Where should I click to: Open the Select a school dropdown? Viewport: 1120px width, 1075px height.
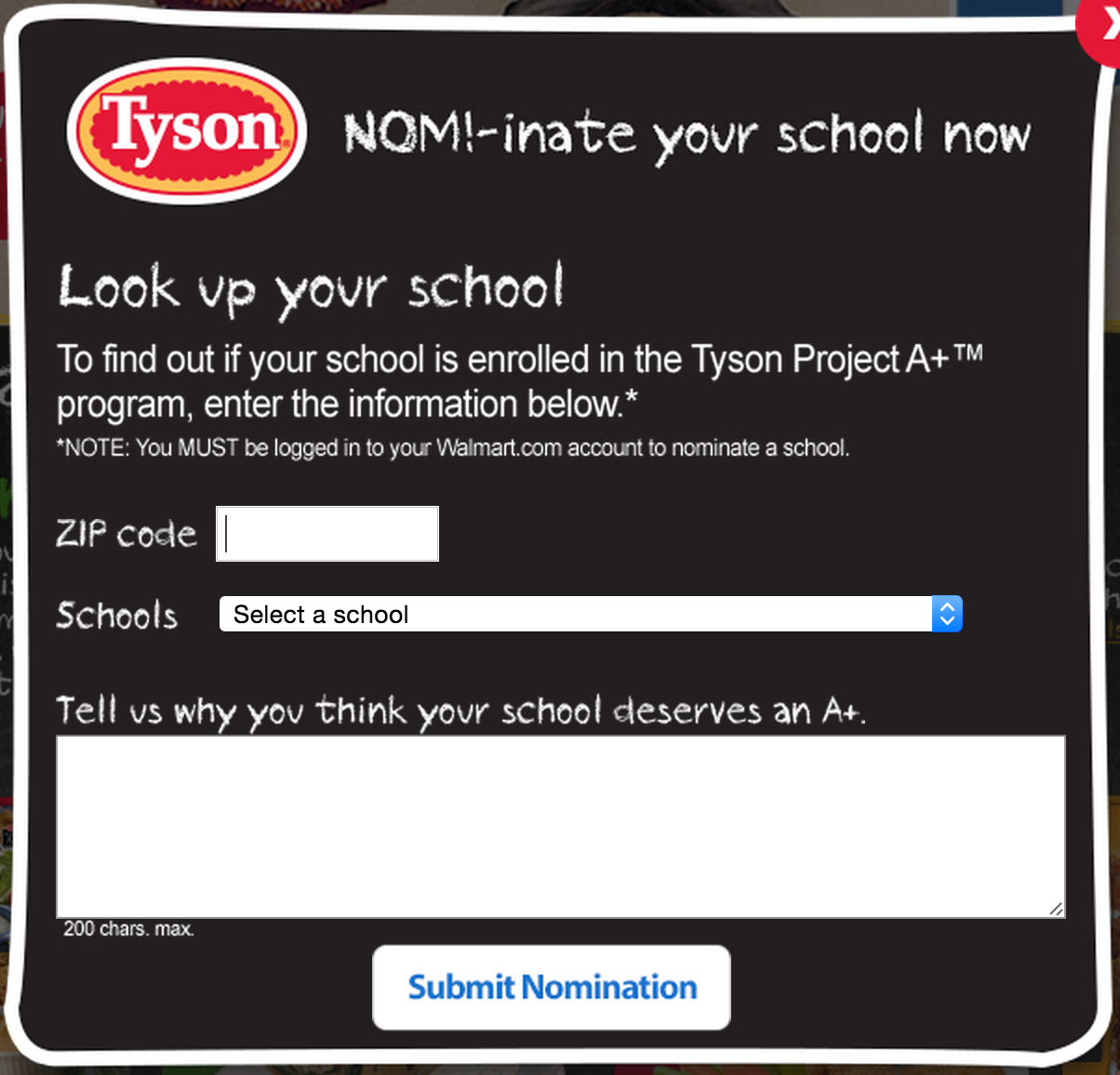[591, 615]
